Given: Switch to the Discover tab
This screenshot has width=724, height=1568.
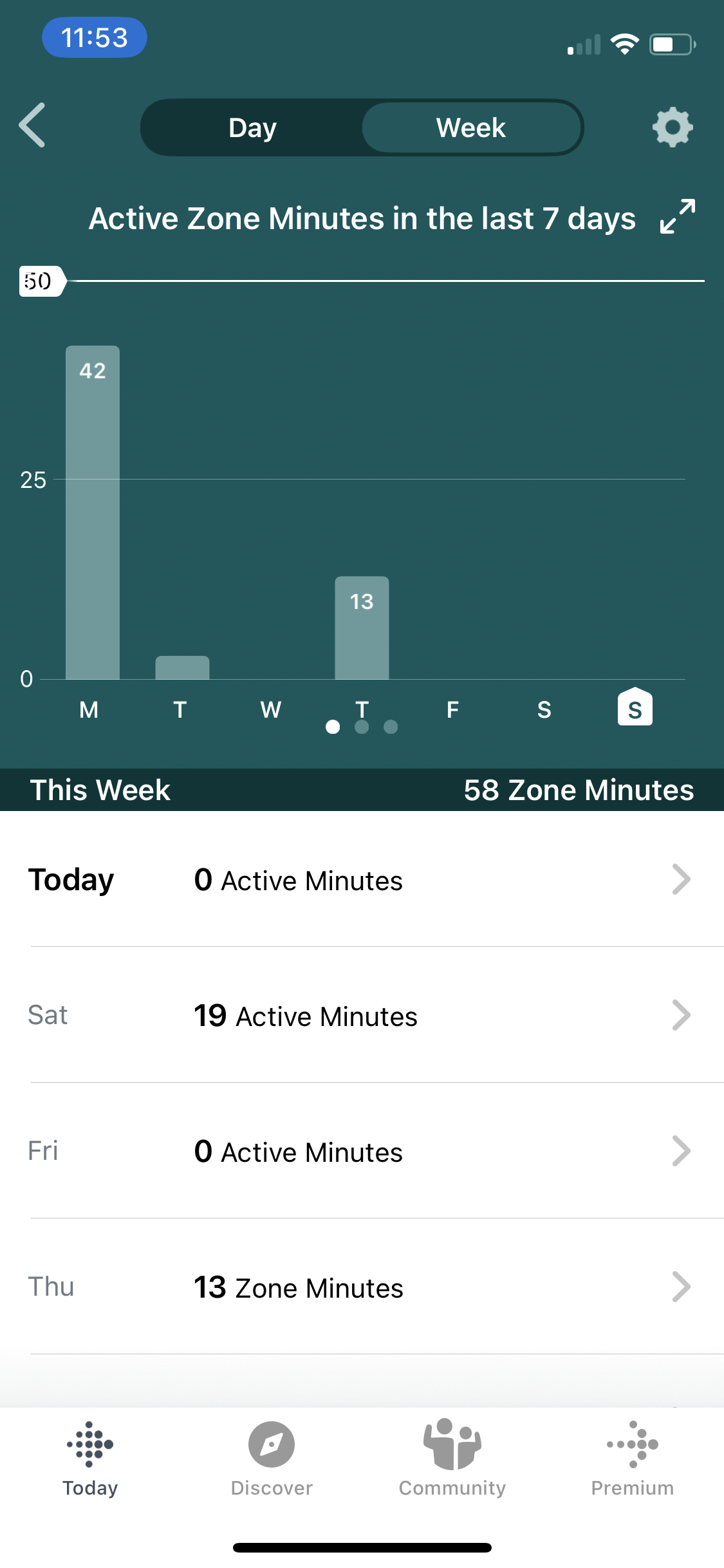Looking at the screenshot, I should point(272,1459).
